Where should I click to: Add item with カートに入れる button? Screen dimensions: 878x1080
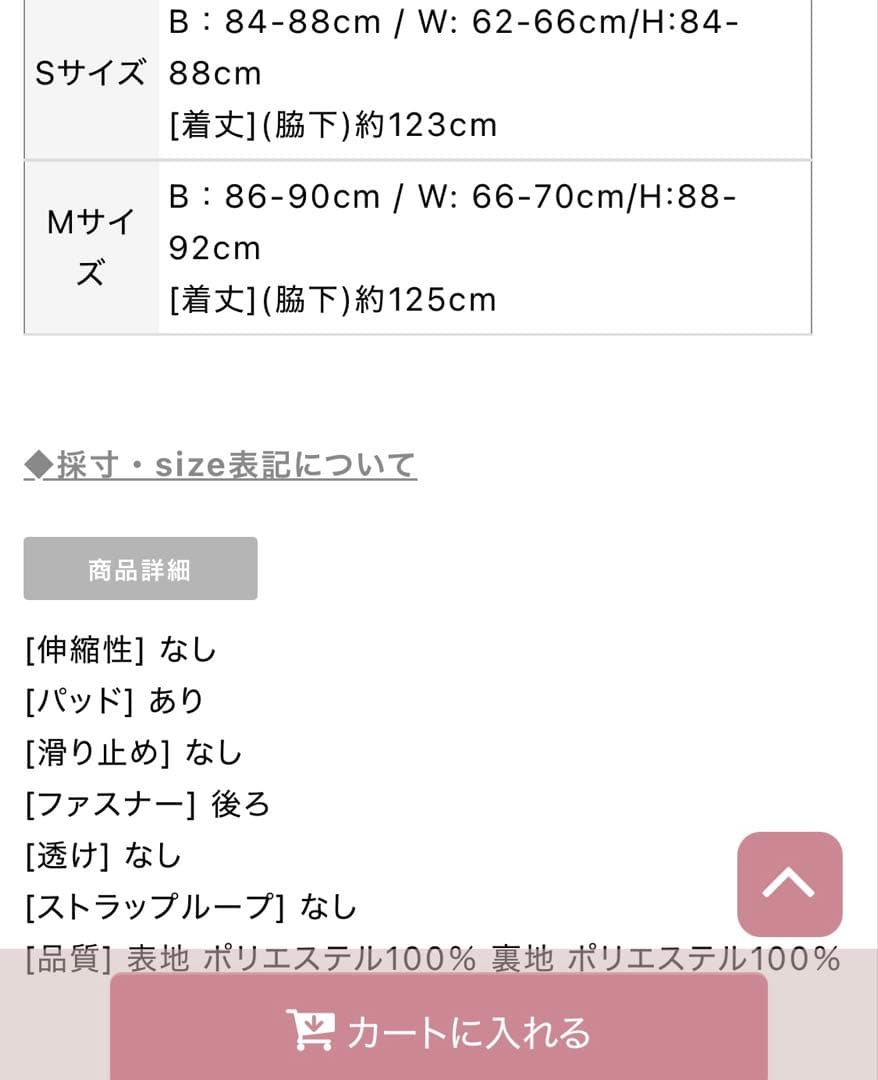[x=439, y=1031]
